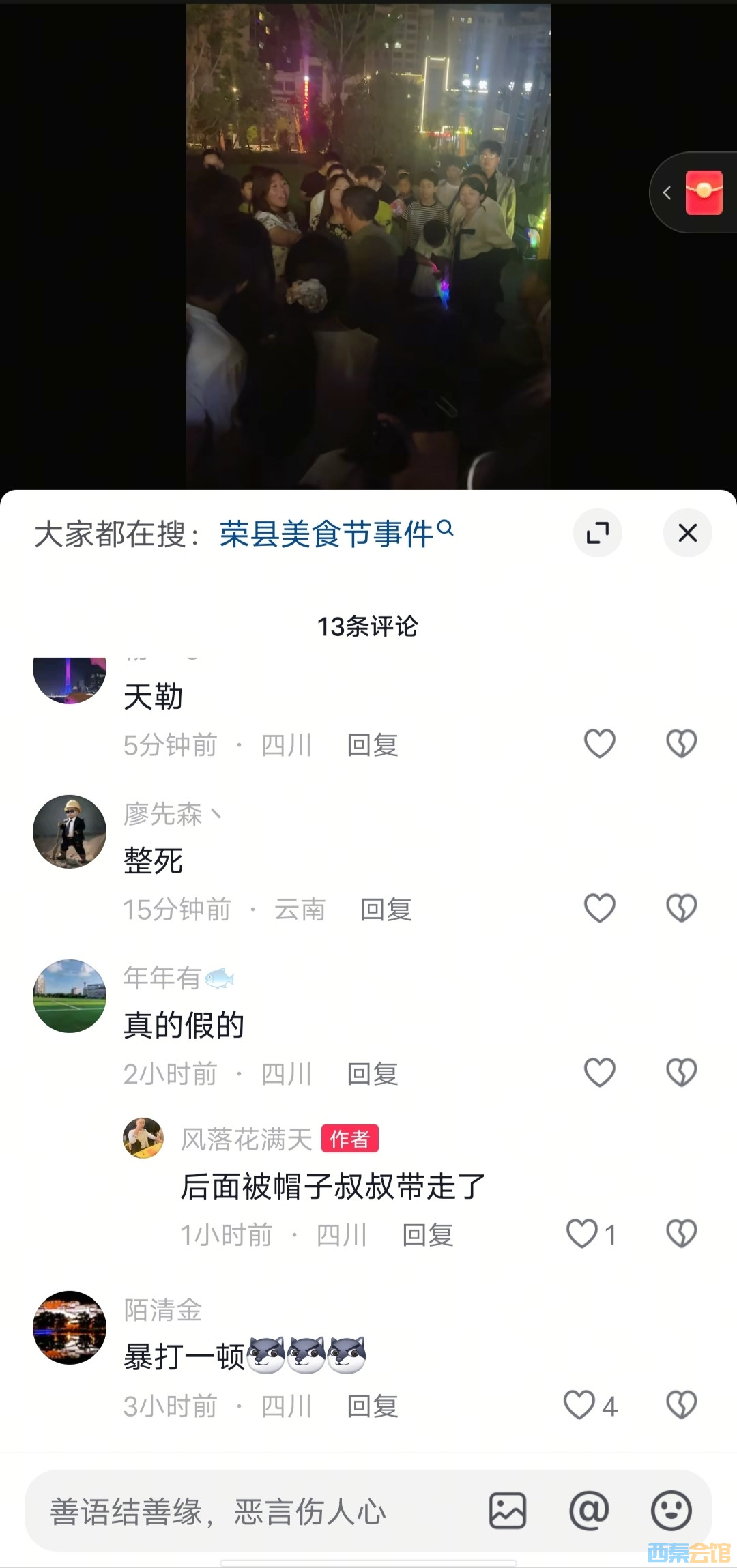Dislike 陌清金's comment
This screenshot has width=737, height=1568.
click(x=681, y=1406)
